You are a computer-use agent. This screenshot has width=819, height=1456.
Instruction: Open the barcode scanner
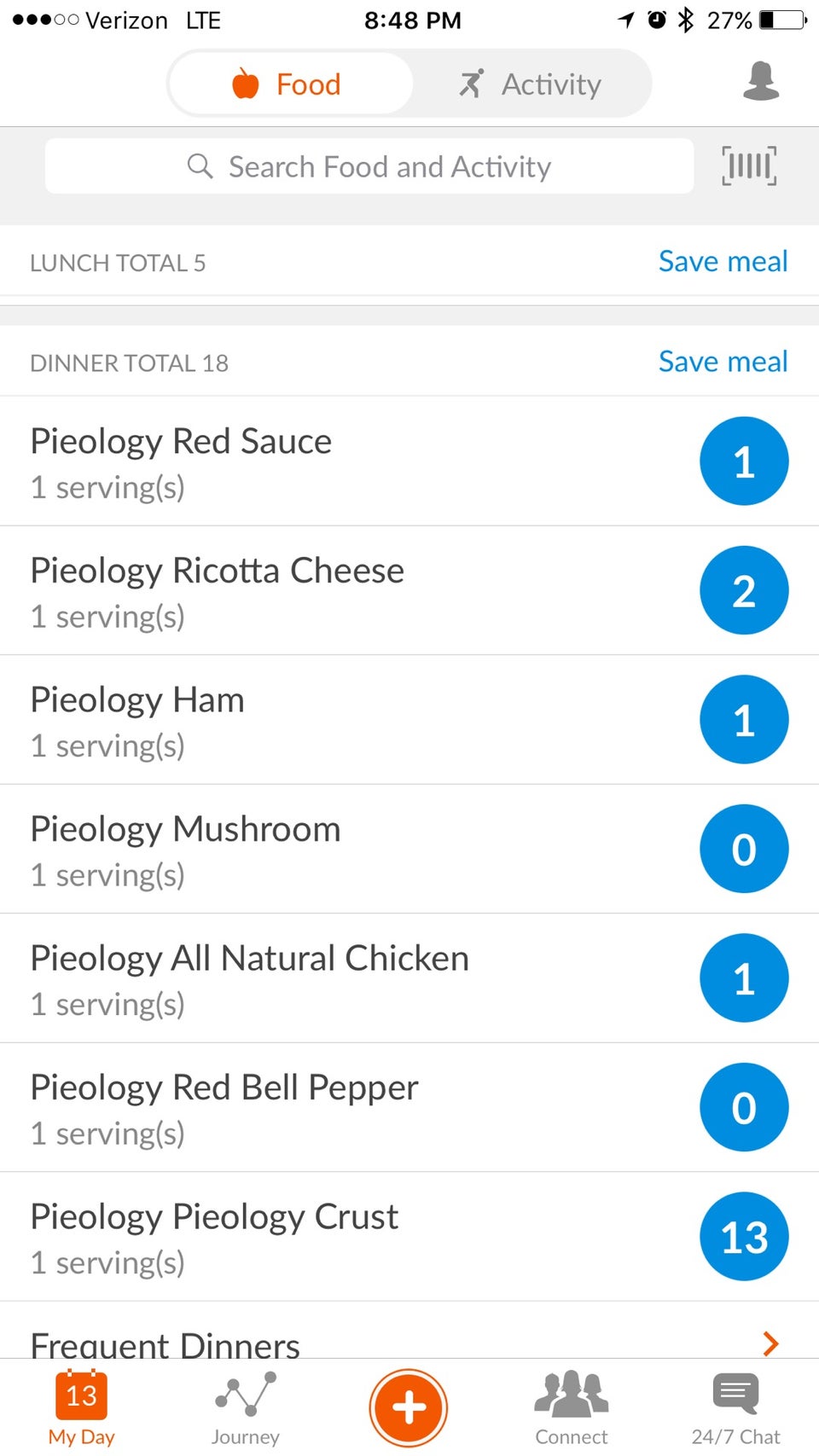(747, 166)
